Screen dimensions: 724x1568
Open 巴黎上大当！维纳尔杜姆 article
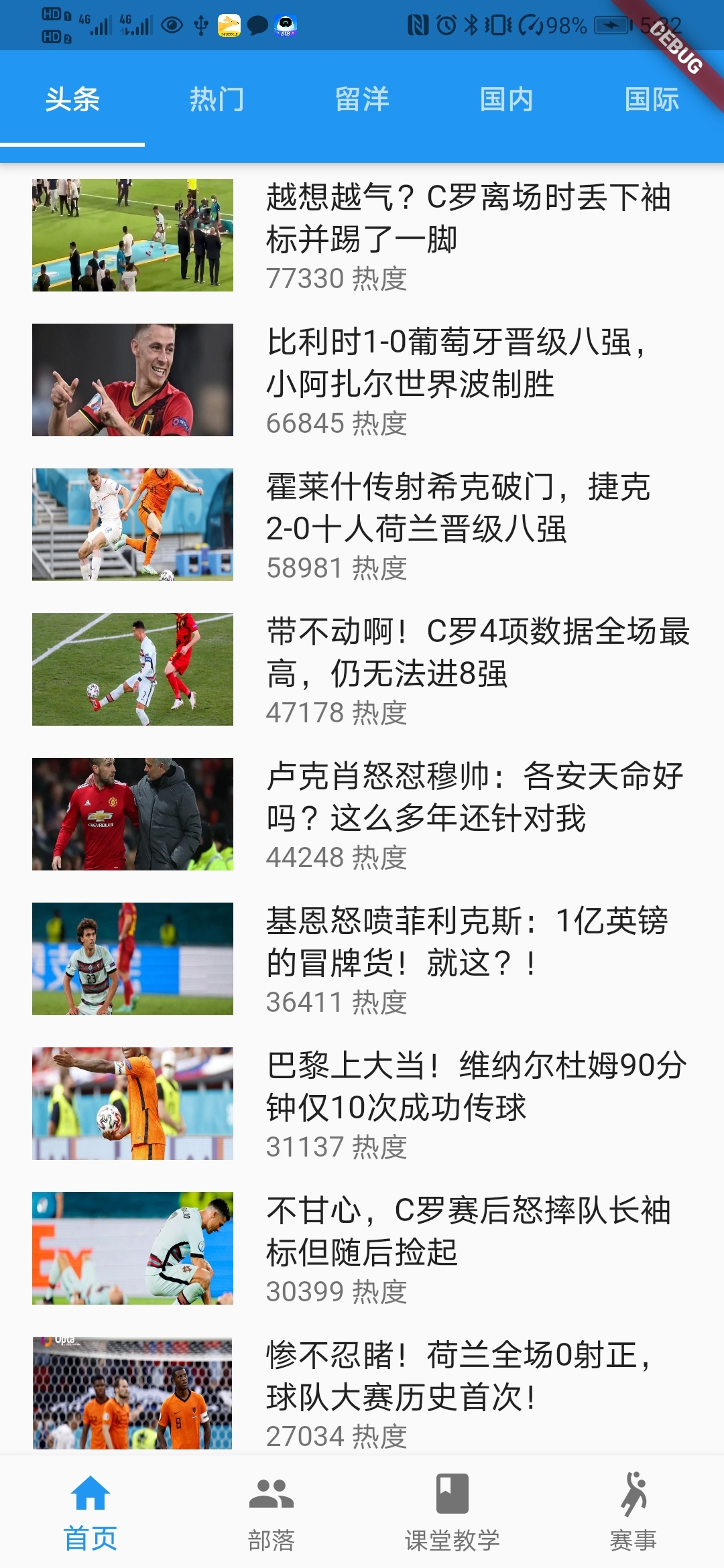pos(476,1087)
